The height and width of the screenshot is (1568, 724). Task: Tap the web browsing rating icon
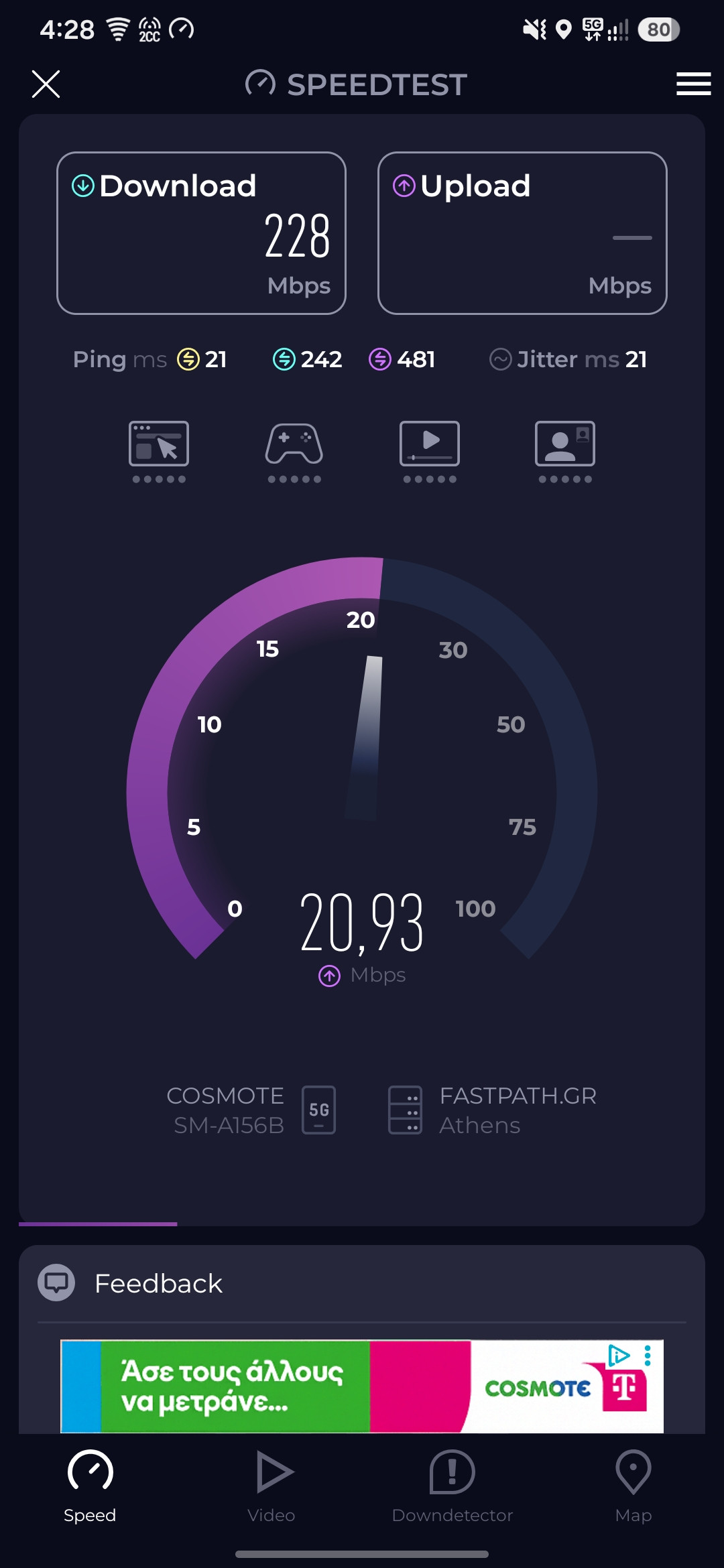click(x=159, y=451)
